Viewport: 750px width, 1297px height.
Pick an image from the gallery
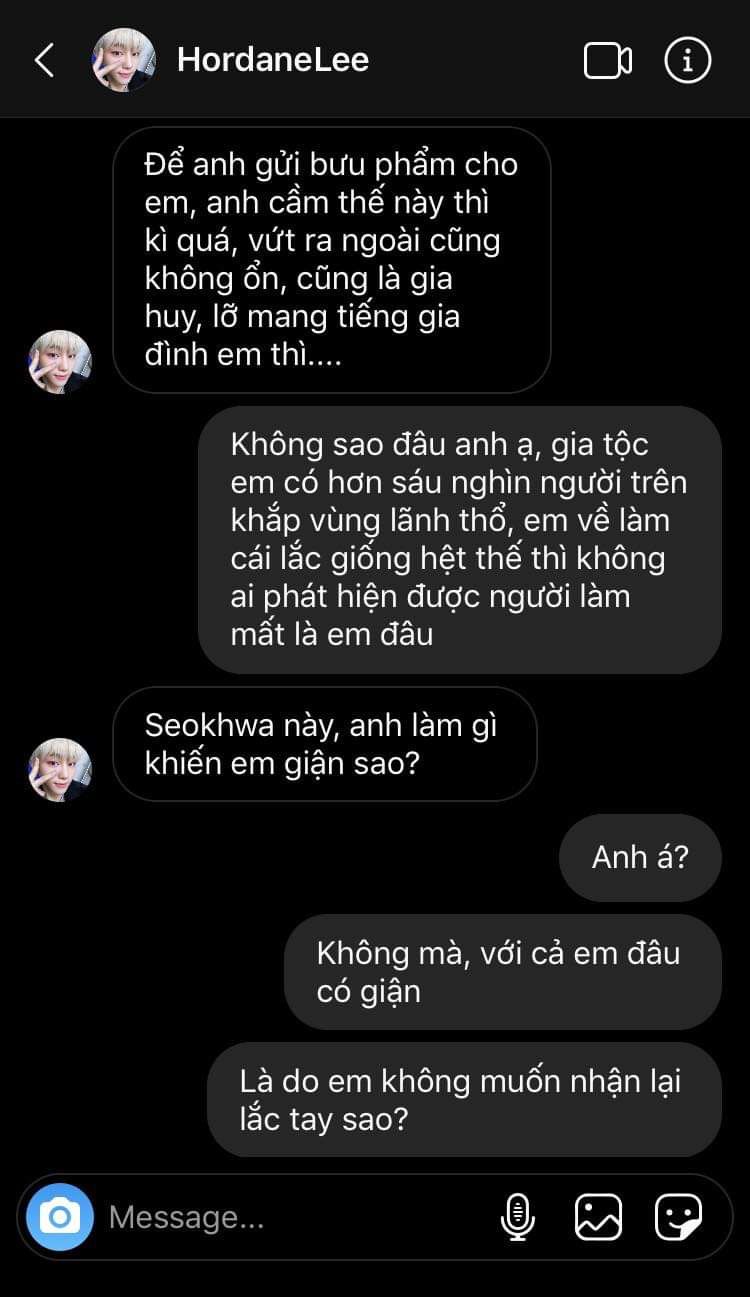tap(598, 1217)
